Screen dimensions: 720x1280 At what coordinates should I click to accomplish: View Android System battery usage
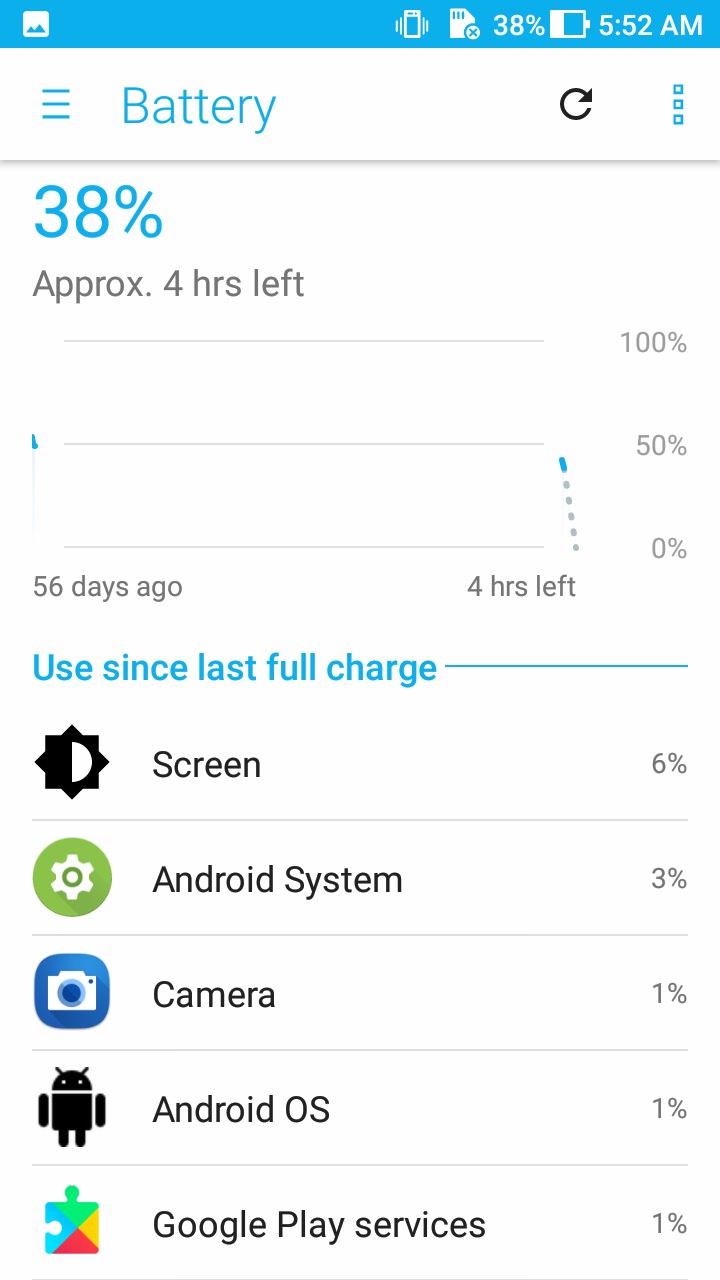click(x=360, y=879)
